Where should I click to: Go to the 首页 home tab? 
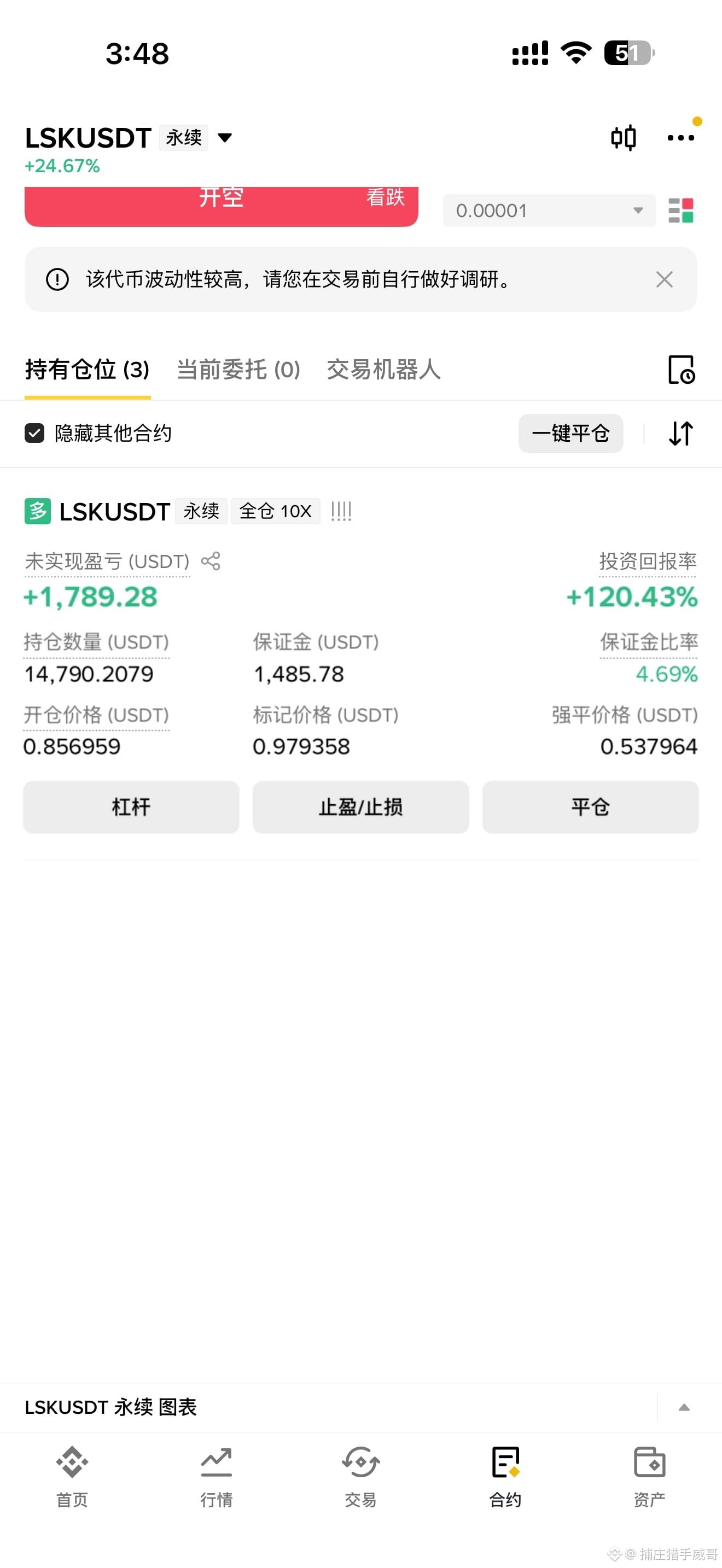tap(72, 1477)
